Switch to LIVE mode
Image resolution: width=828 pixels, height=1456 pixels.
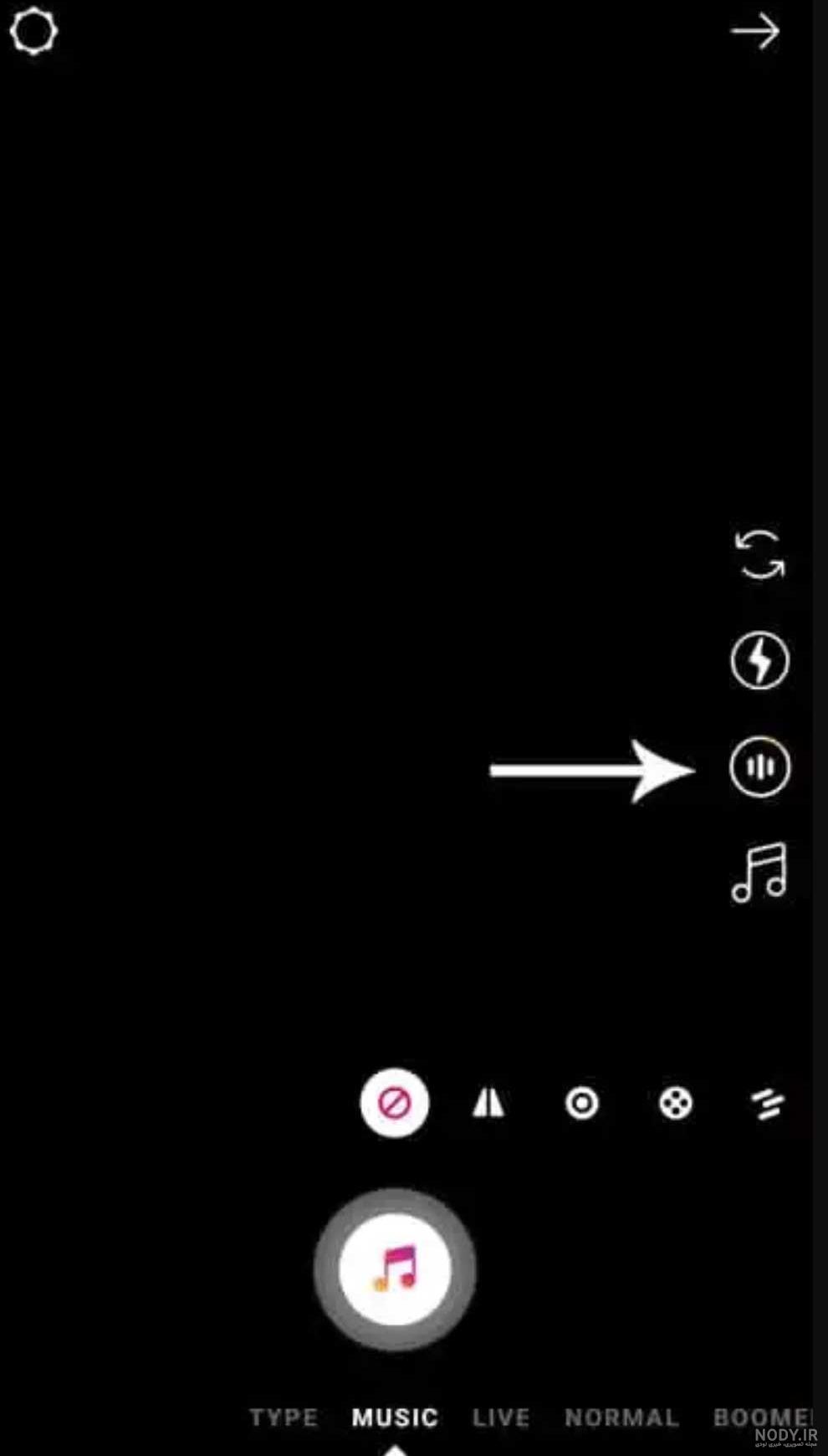(501, 1418)
